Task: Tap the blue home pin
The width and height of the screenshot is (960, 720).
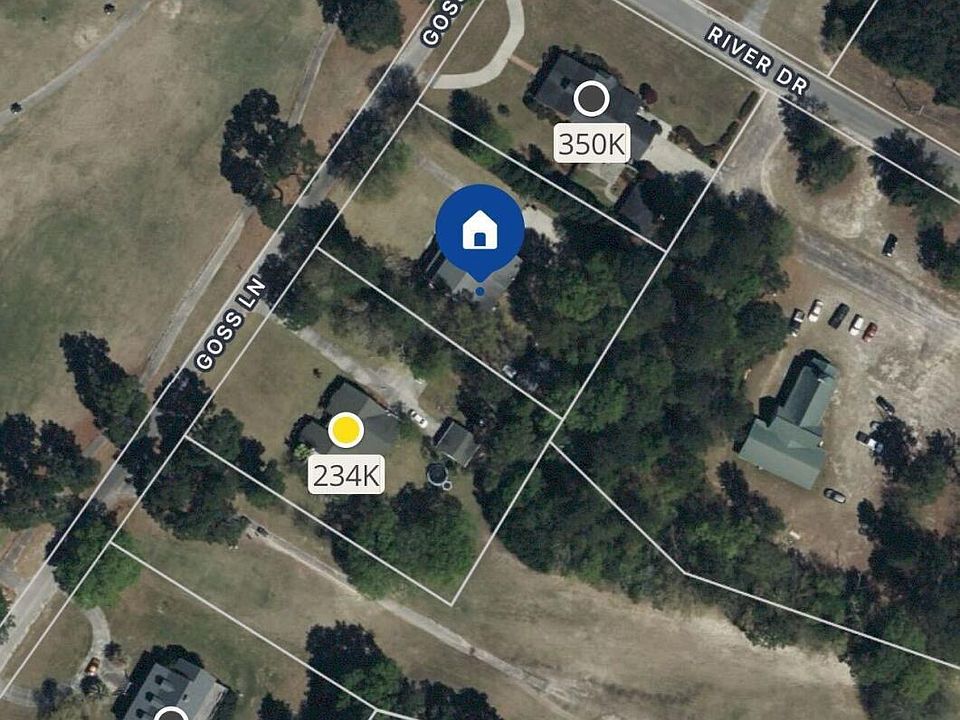Action: coord(480,231)
